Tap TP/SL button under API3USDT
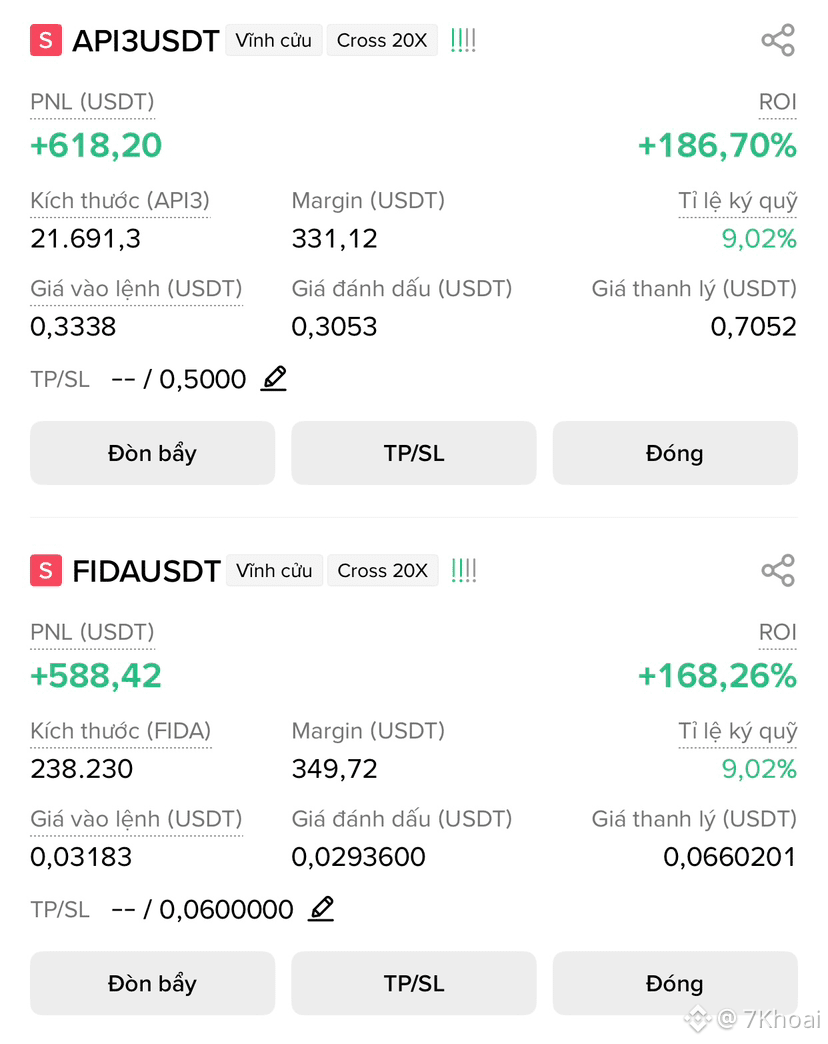Screen dimensions: 828x1044 point(413,453)
